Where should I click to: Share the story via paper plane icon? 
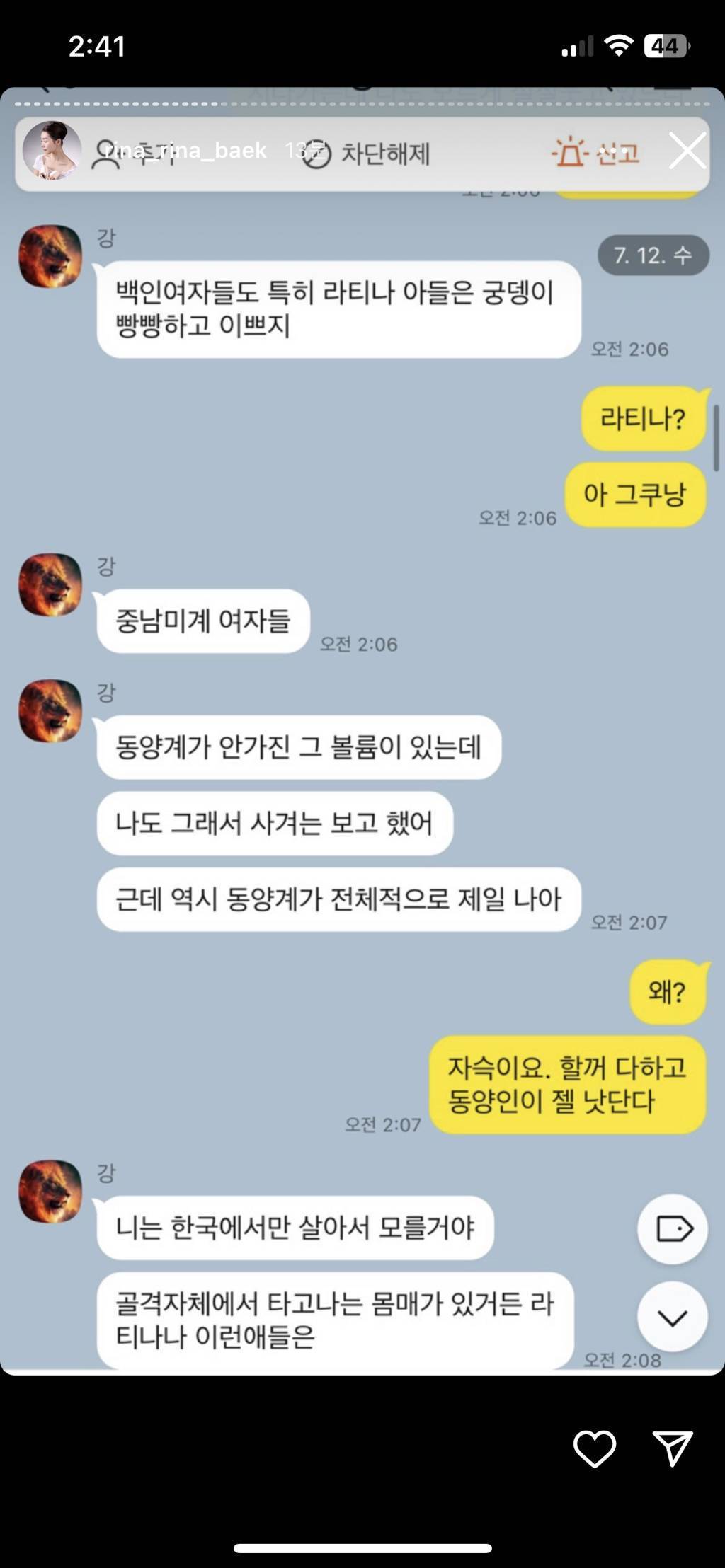(672, 1448)
